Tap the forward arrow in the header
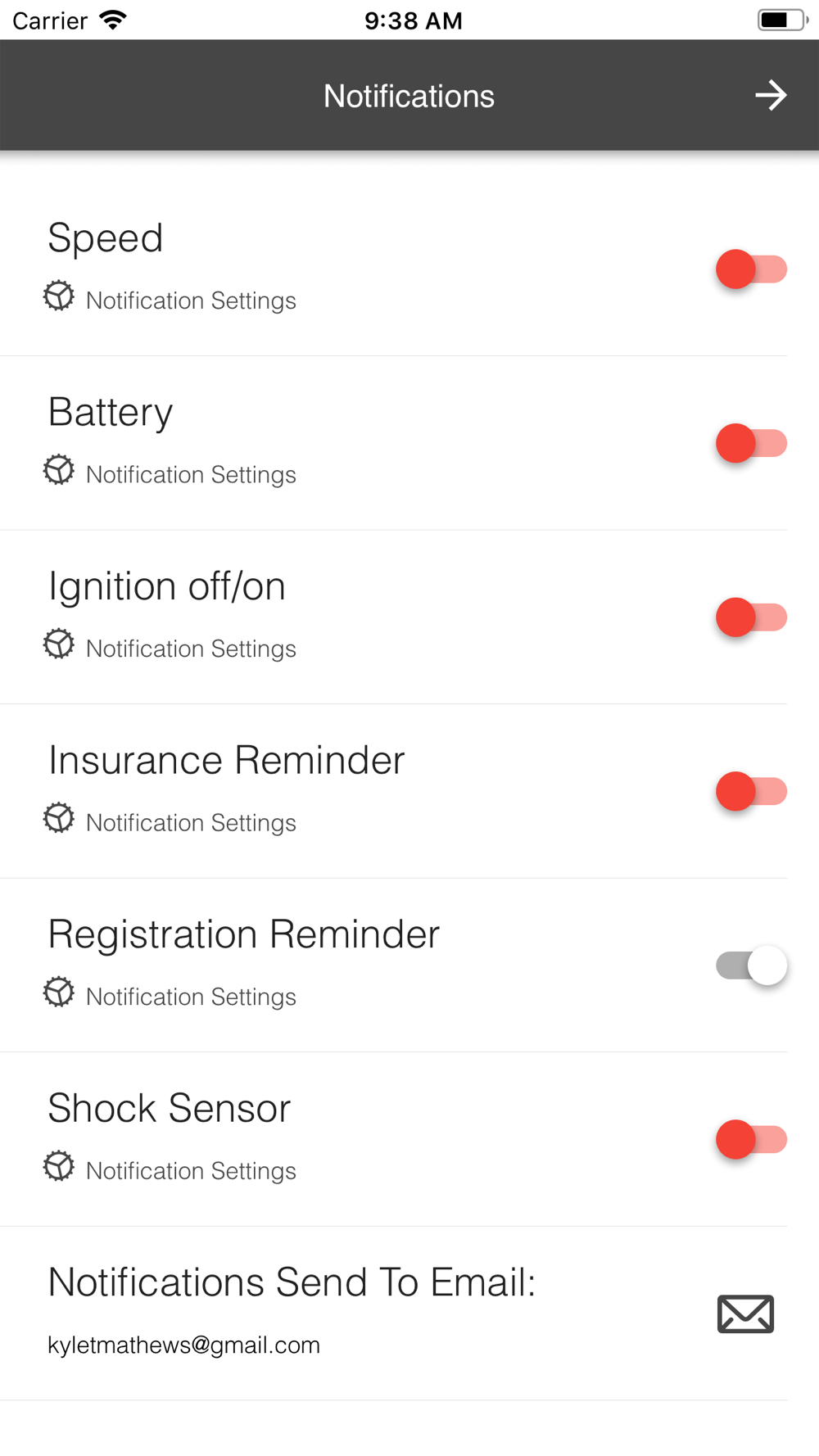 coord(771,96)
